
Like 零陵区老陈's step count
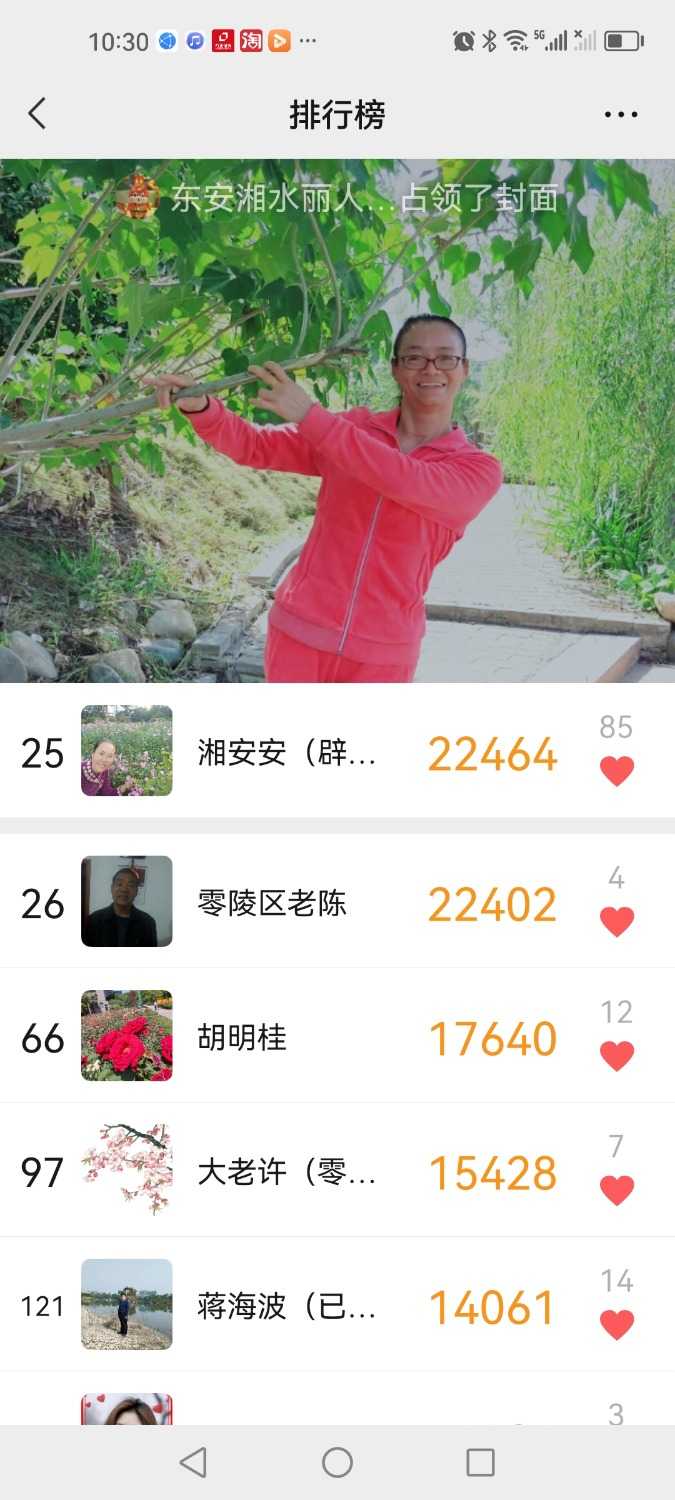point(616,921)
